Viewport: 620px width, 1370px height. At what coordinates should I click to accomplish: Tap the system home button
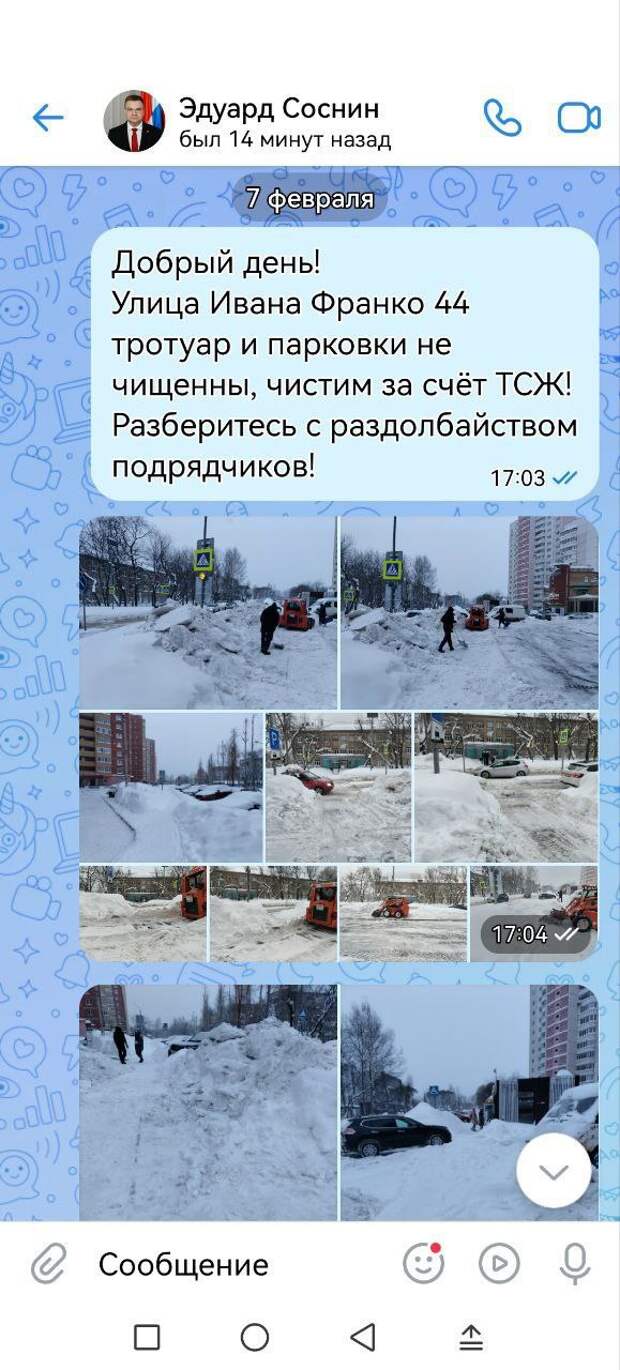click(x=255, y=1337)
